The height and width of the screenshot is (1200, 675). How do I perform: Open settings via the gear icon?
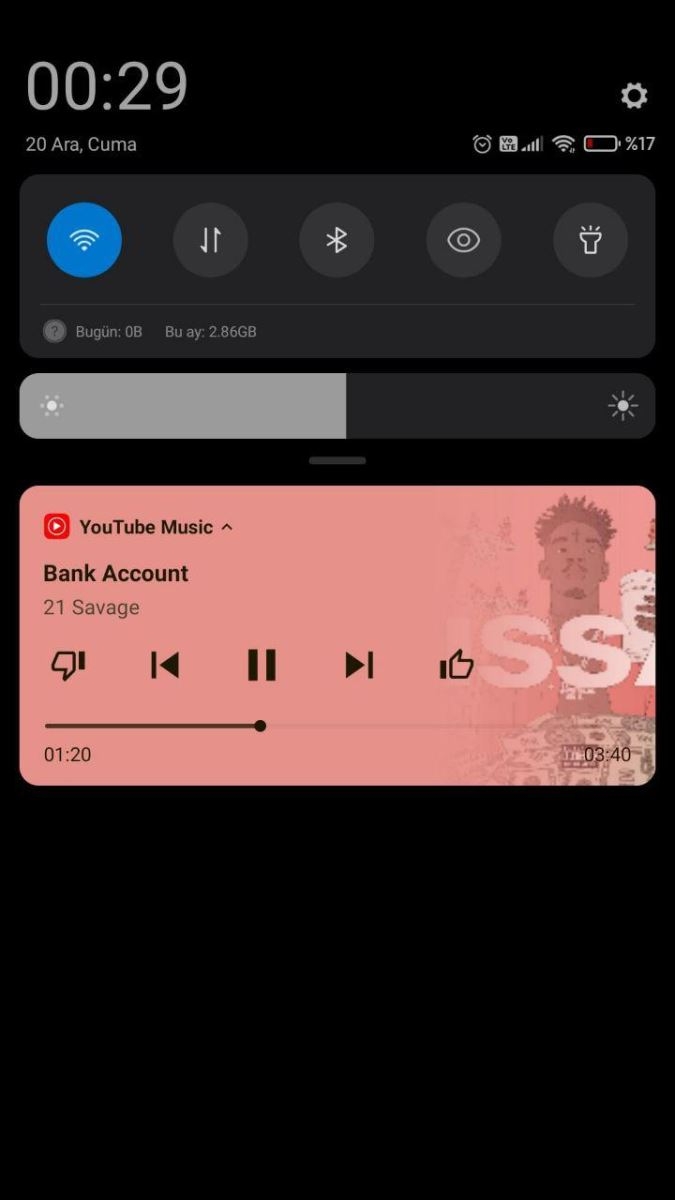click(634, 96)
